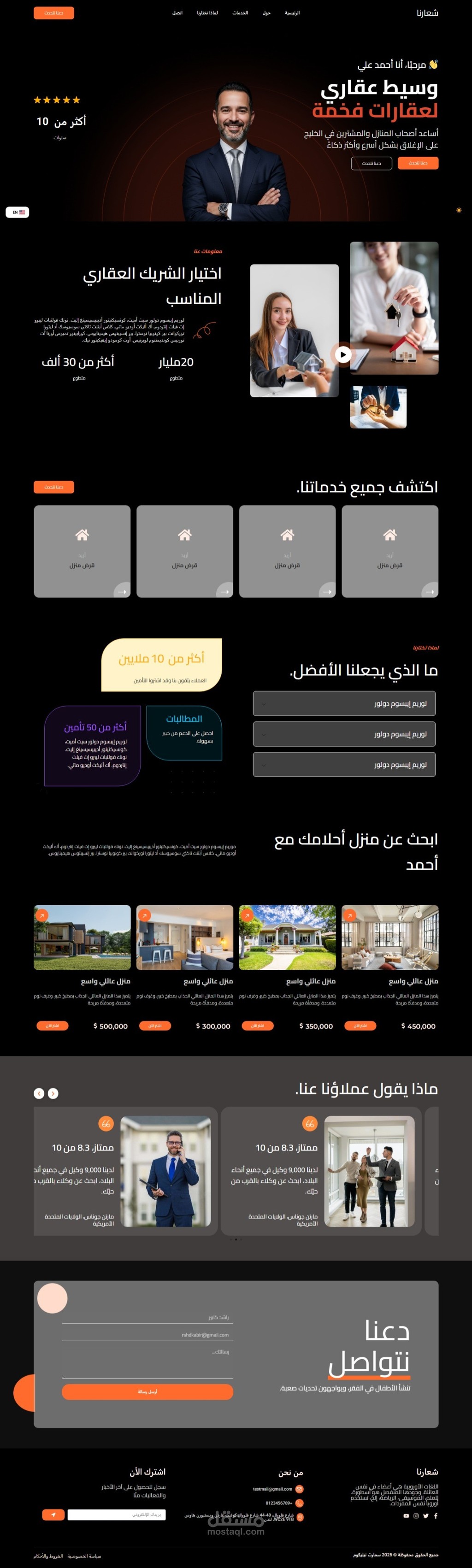472x1568 pixels.
Task: Show the previous customer testimonial
Action: tap(39, 1093)
